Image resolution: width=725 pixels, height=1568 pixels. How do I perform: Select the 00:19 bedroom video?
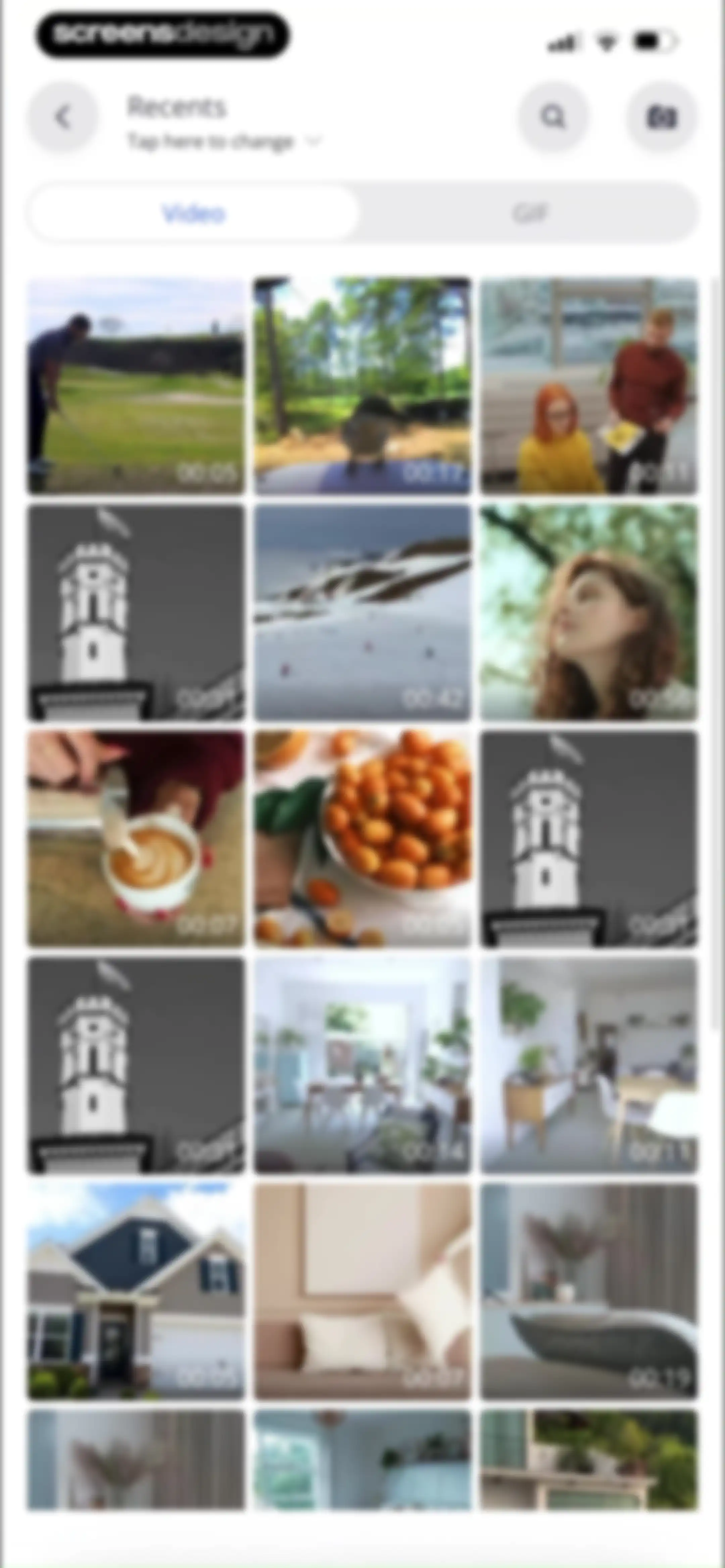[589, 1292]
